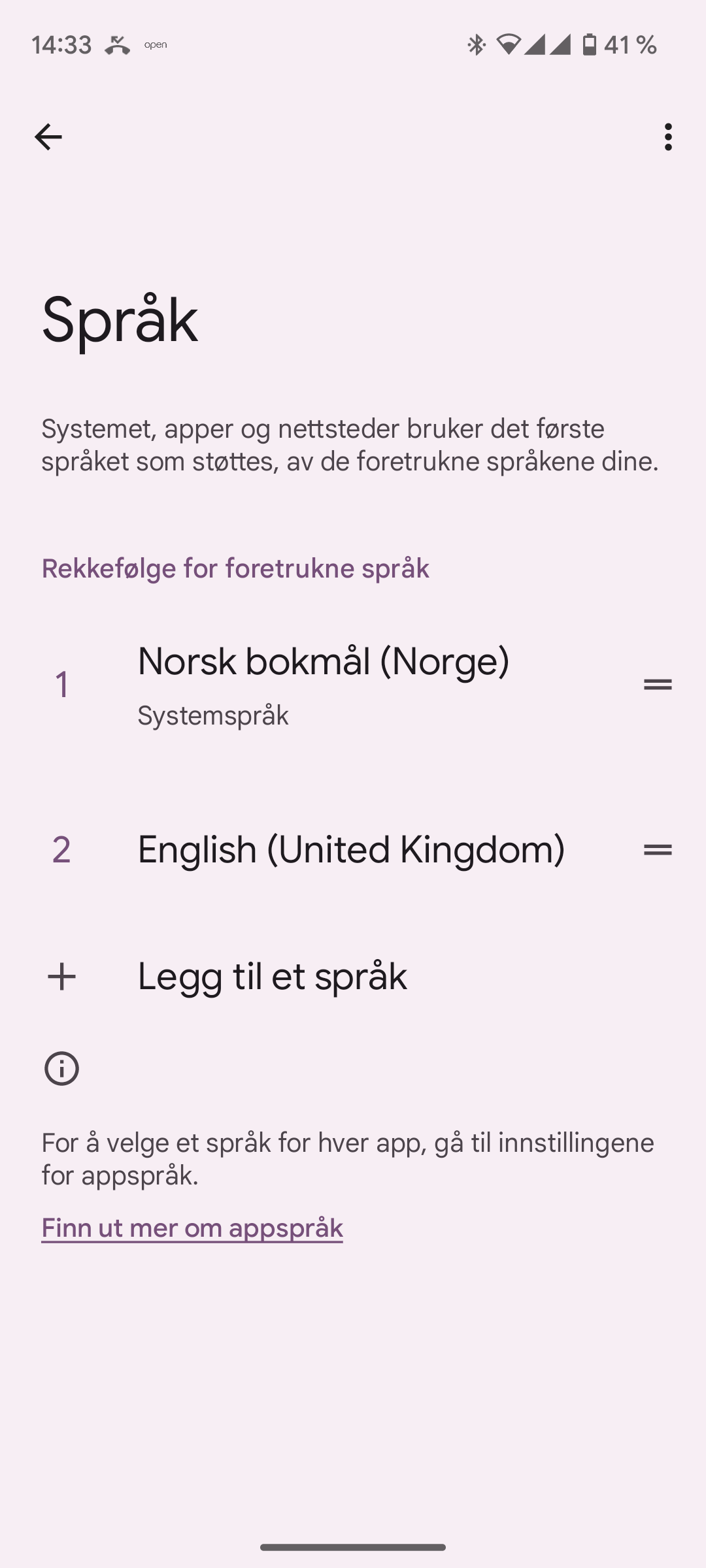Select the Norsk bokmål (Norge) language entry
The width and height of the screenshot is (706, 1568).
(323, 683)
